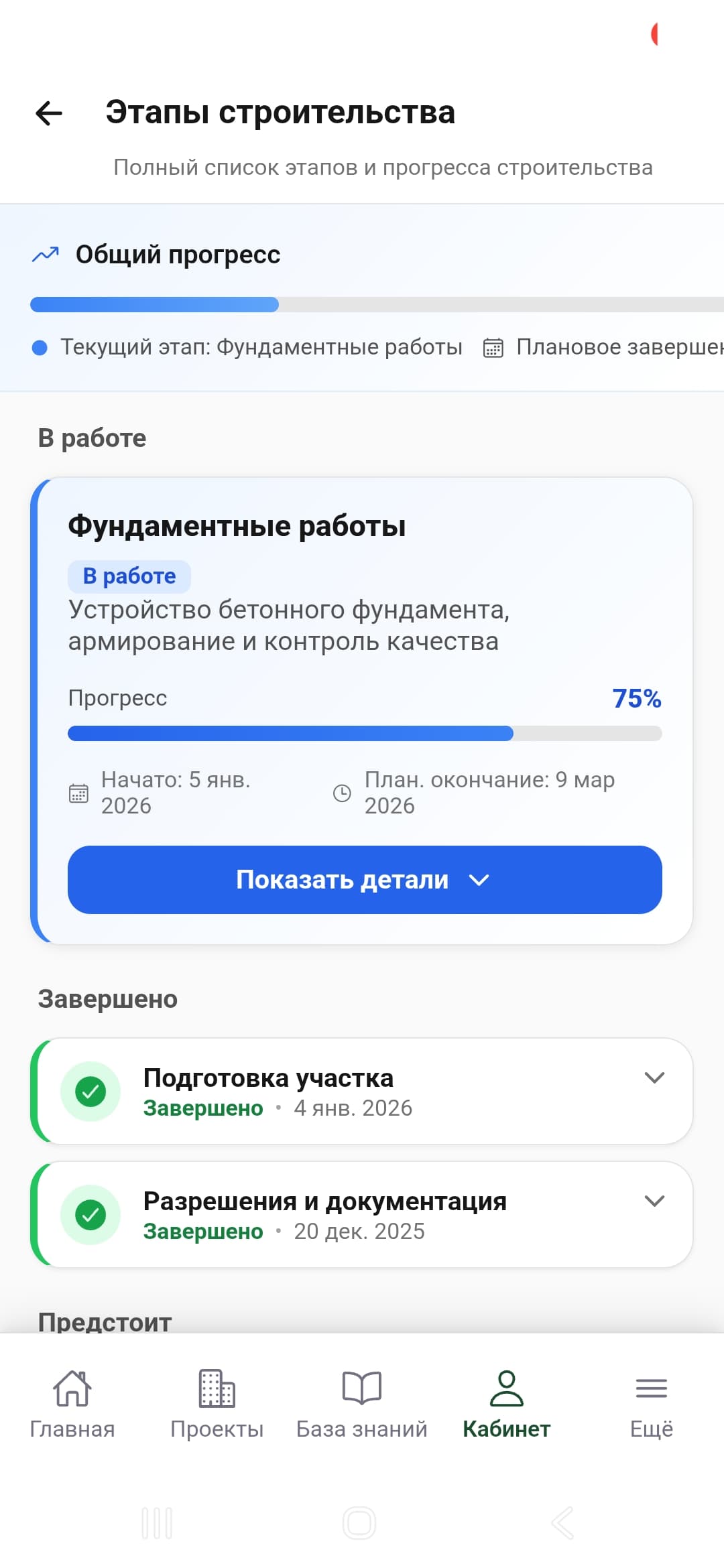Click the clock icon next to План. окончание
Viewport: 724px width, 1568px height.
pyautogui.click(x=342, y=793)
